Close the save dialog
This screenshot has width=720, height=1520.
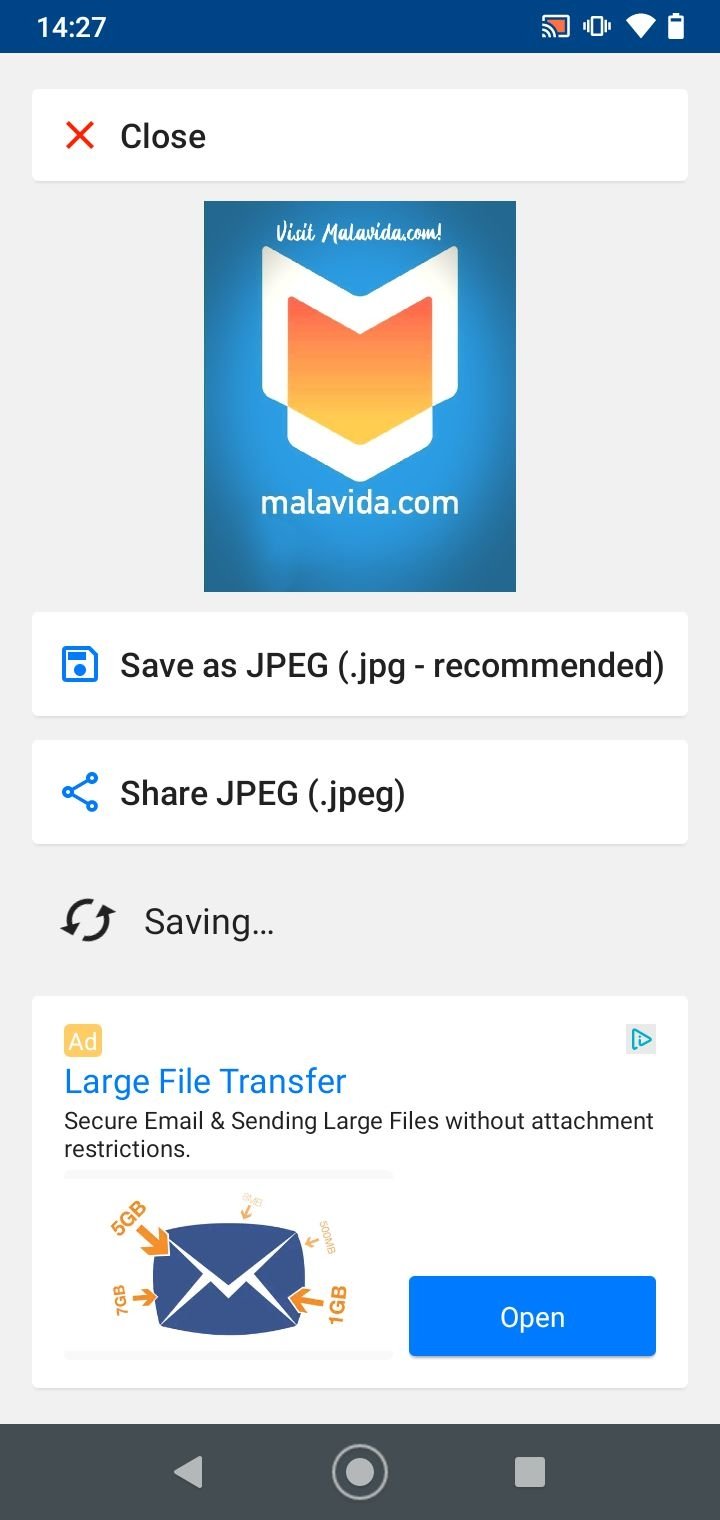360,135
